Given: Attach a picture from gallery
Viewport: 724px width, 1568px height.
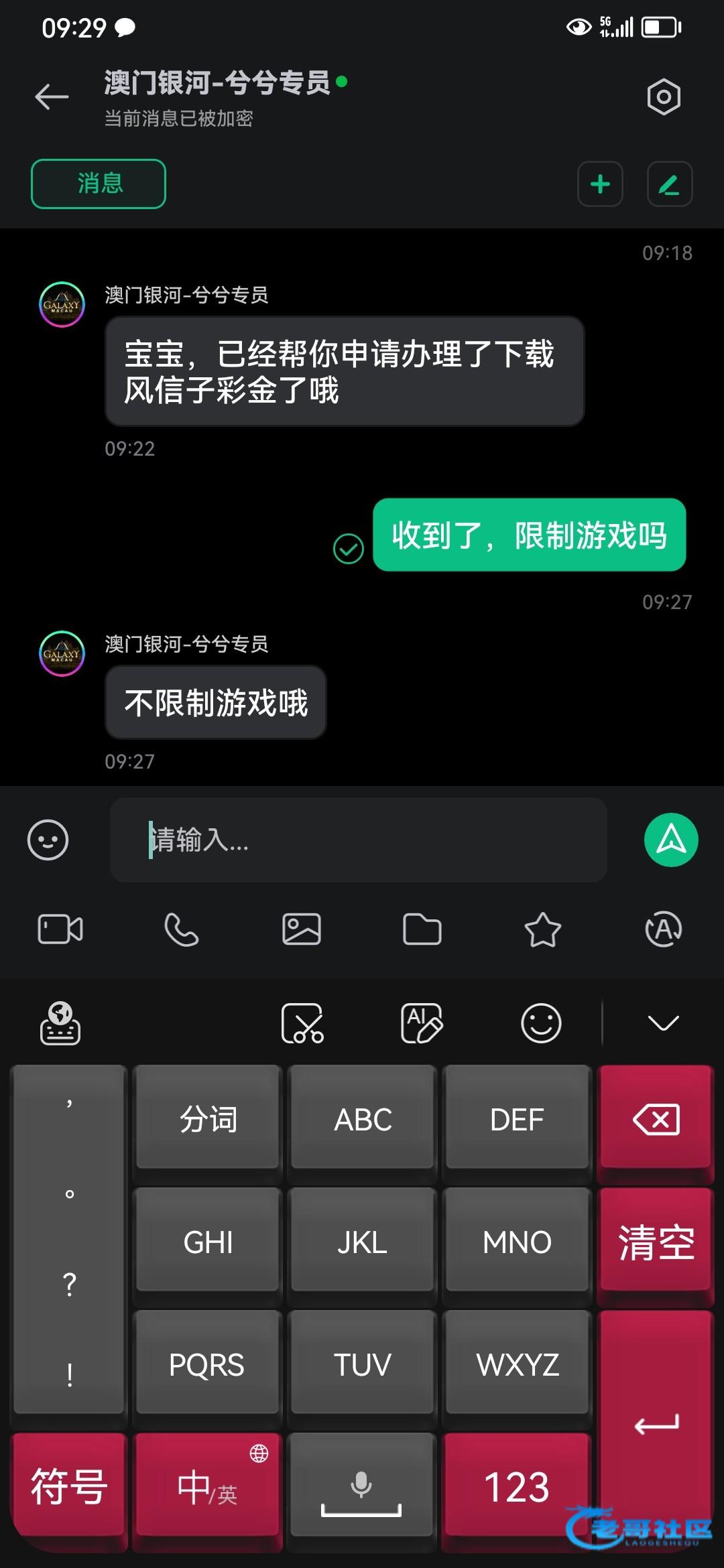Looking at the screenshot, I should [x=302, y=929].
